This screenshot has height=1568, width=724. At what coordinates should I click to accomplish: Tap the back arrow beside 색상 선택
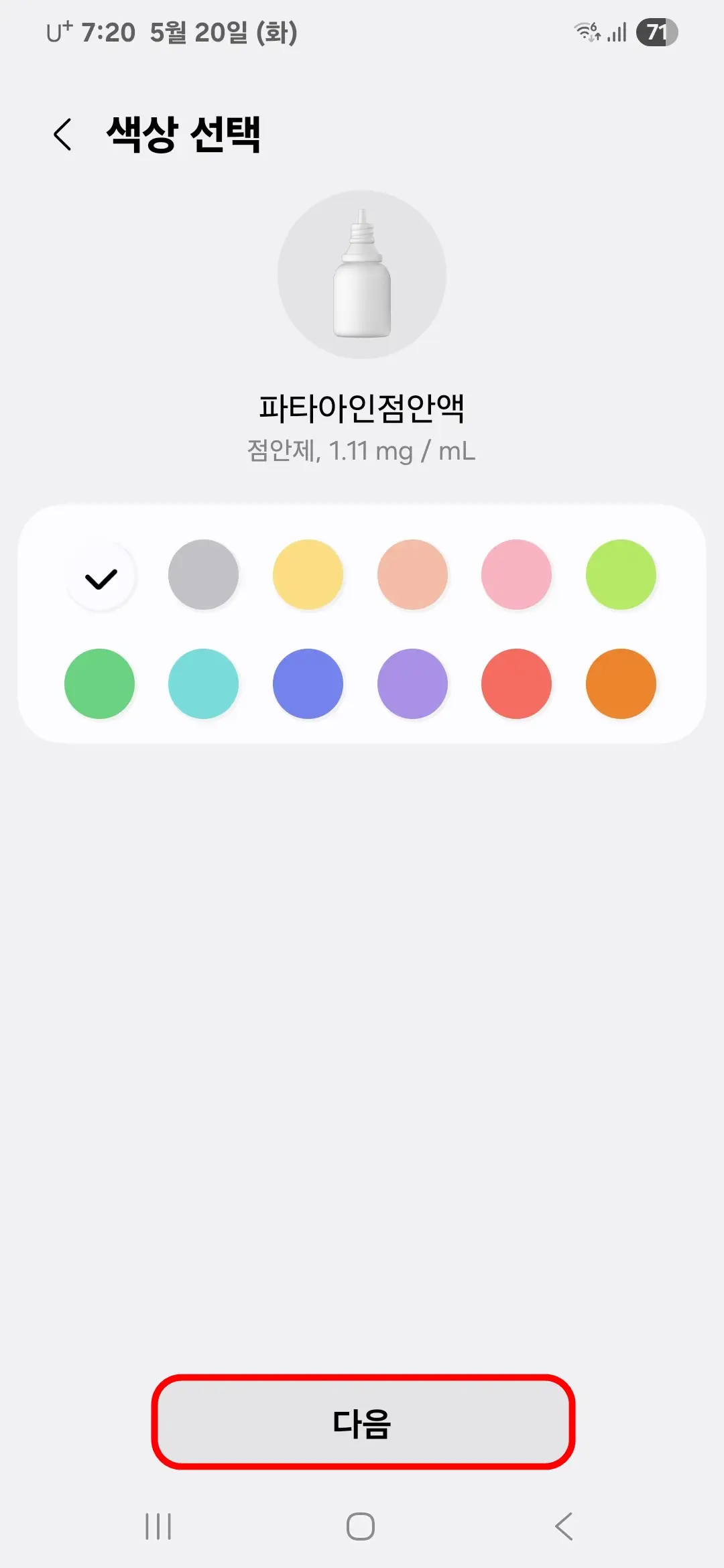64,134
